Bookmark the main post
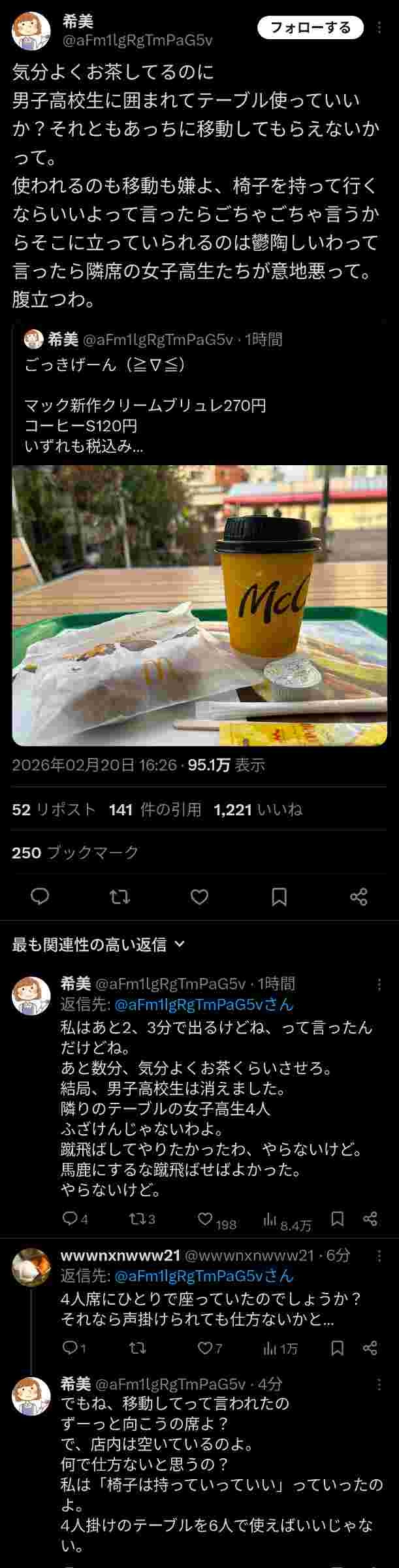Viewport: 399px width, 1568px height. tap(279, 896)
